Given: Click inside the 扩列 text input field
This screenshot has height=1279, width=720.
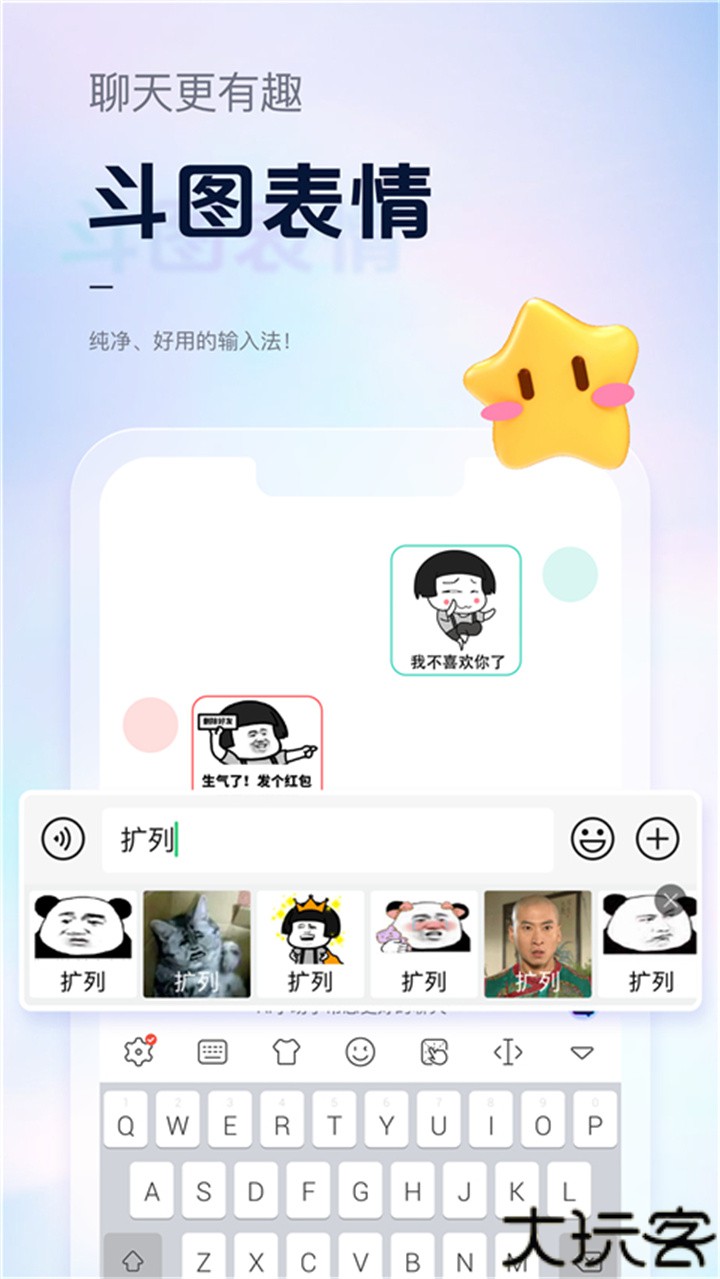Looking at the screenshot, I should [x=330, y=840].
